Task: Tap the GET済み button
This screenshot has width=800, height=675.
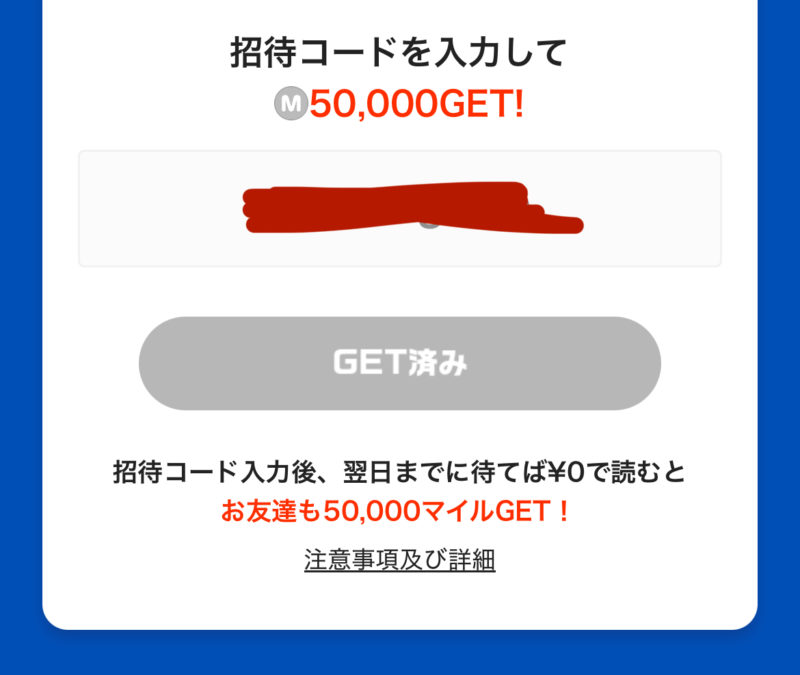Action: (x=399, y=364)
